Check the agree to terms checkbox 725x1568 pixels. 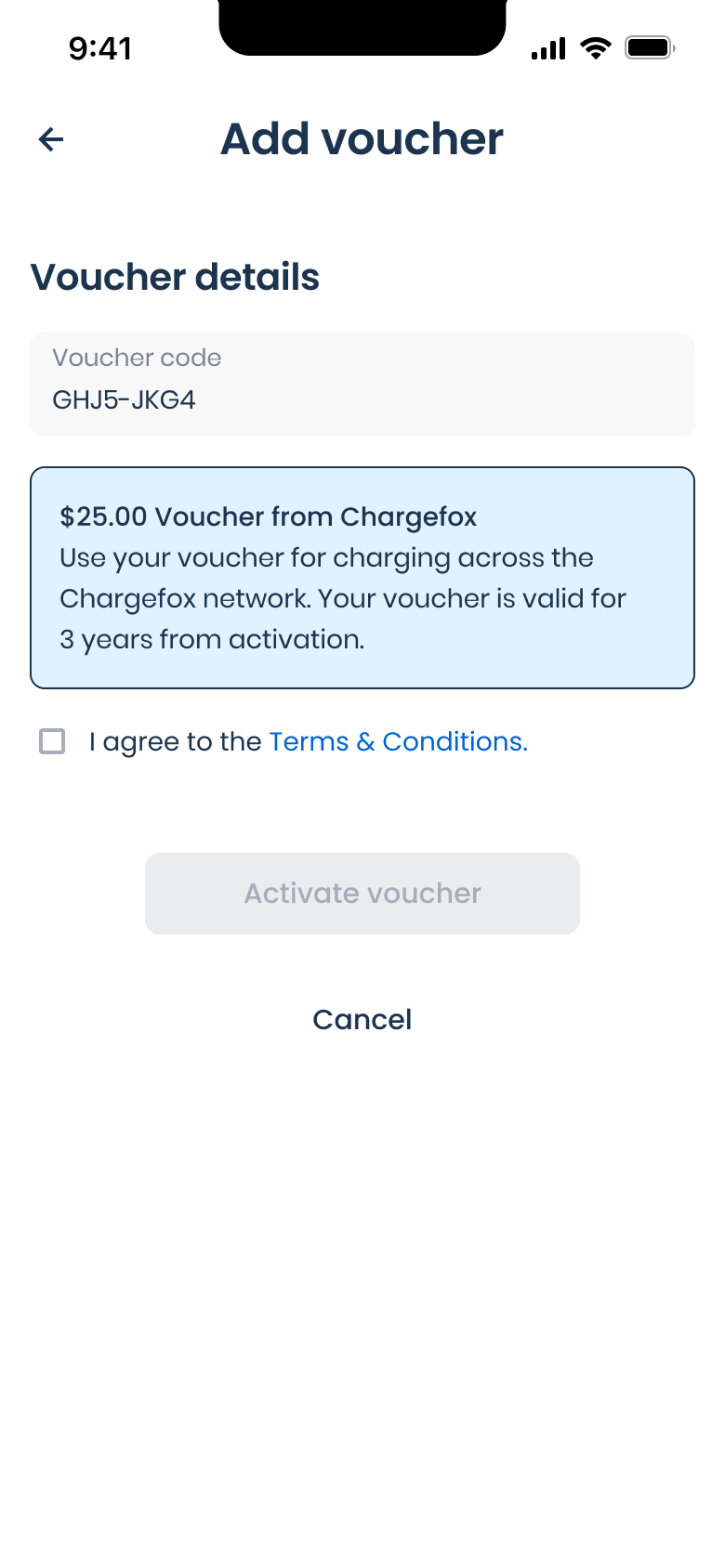52,741
